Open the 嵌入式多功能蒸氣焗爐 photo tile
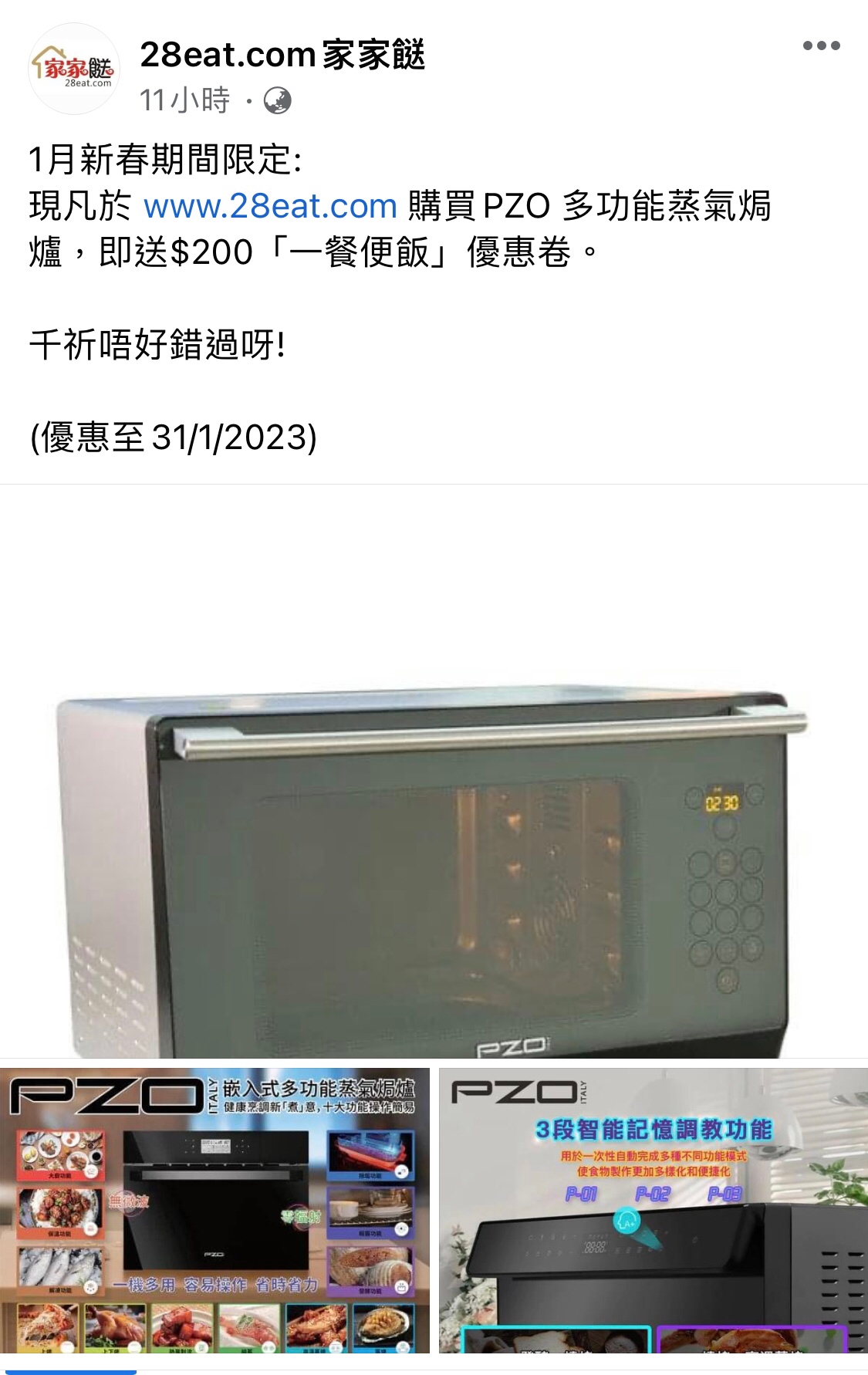The width and height of the screenshot is (868, 1375). (214, 1210)
